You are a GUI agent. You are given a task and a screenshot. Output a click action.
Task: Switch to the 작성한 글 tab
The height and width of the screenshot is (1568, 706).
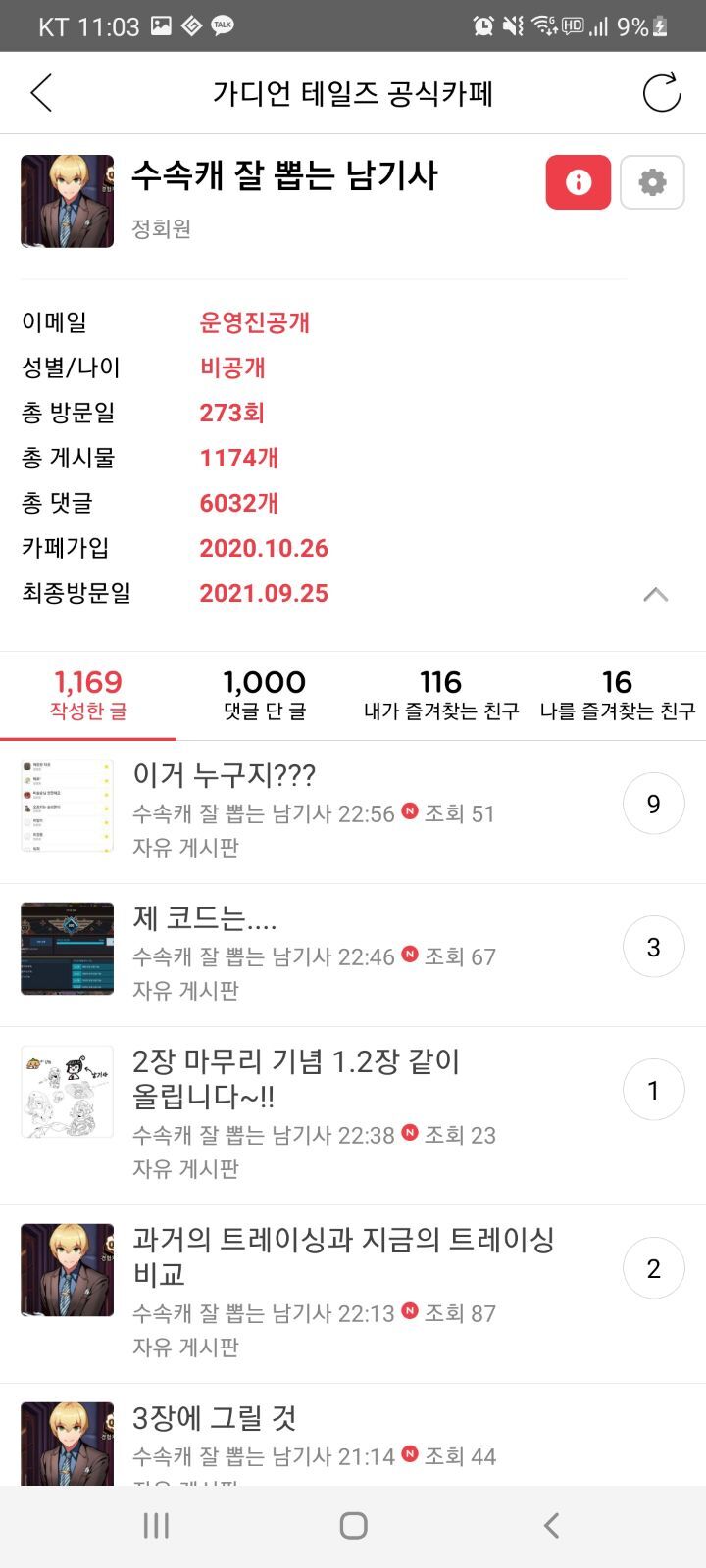point(88,694)
